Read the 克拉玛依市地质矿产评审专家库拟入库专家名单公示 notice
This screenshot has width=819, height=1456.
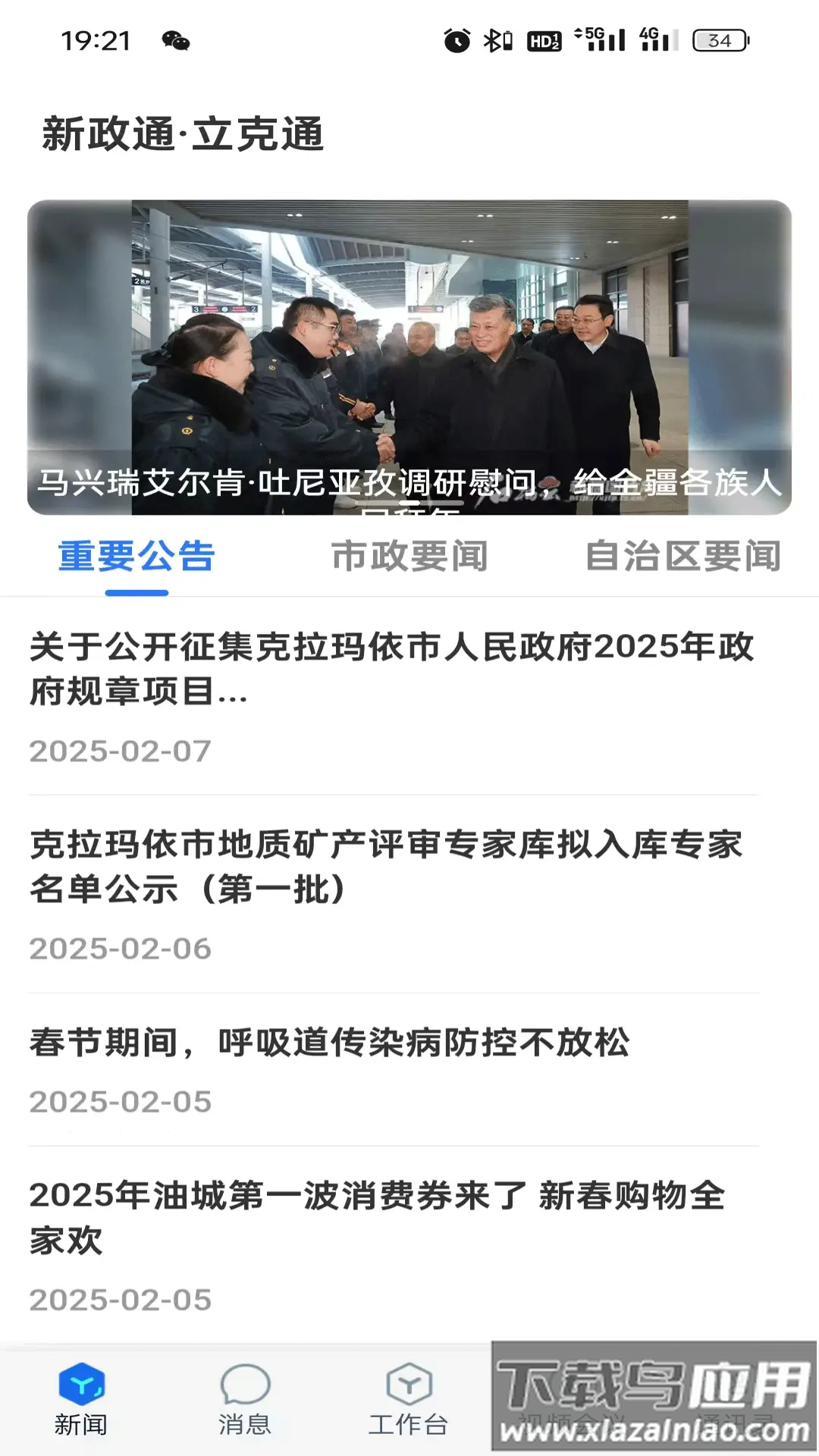coord(387,867)
